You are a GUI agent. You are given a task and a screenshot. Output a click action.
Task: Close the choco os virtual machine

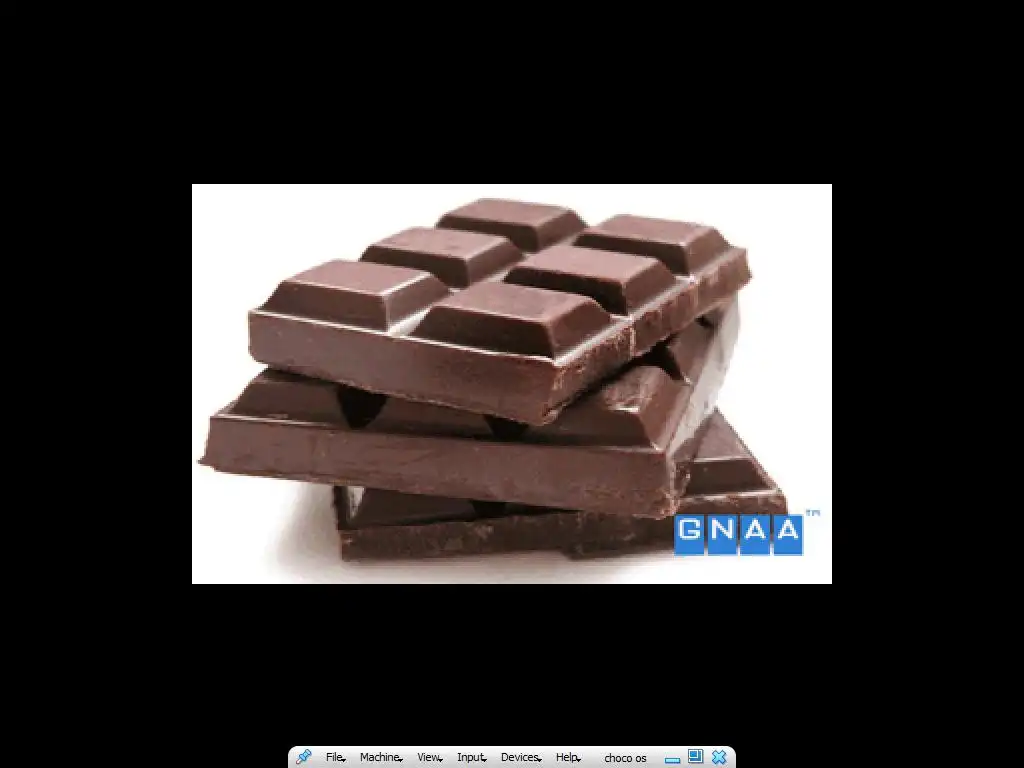click(x=719, y=757)
